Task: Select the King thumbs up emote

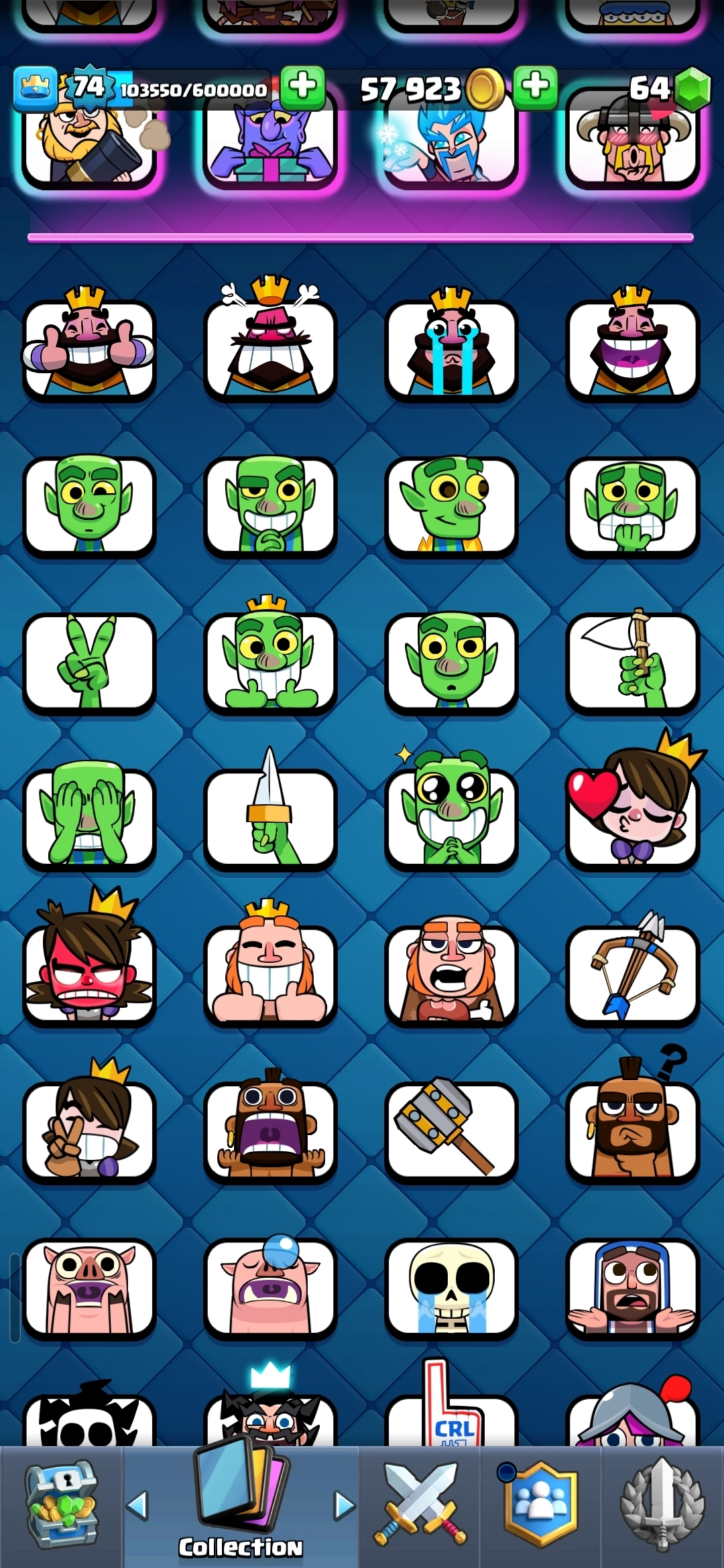Action: pyautogui.click(x=89, y=348)
